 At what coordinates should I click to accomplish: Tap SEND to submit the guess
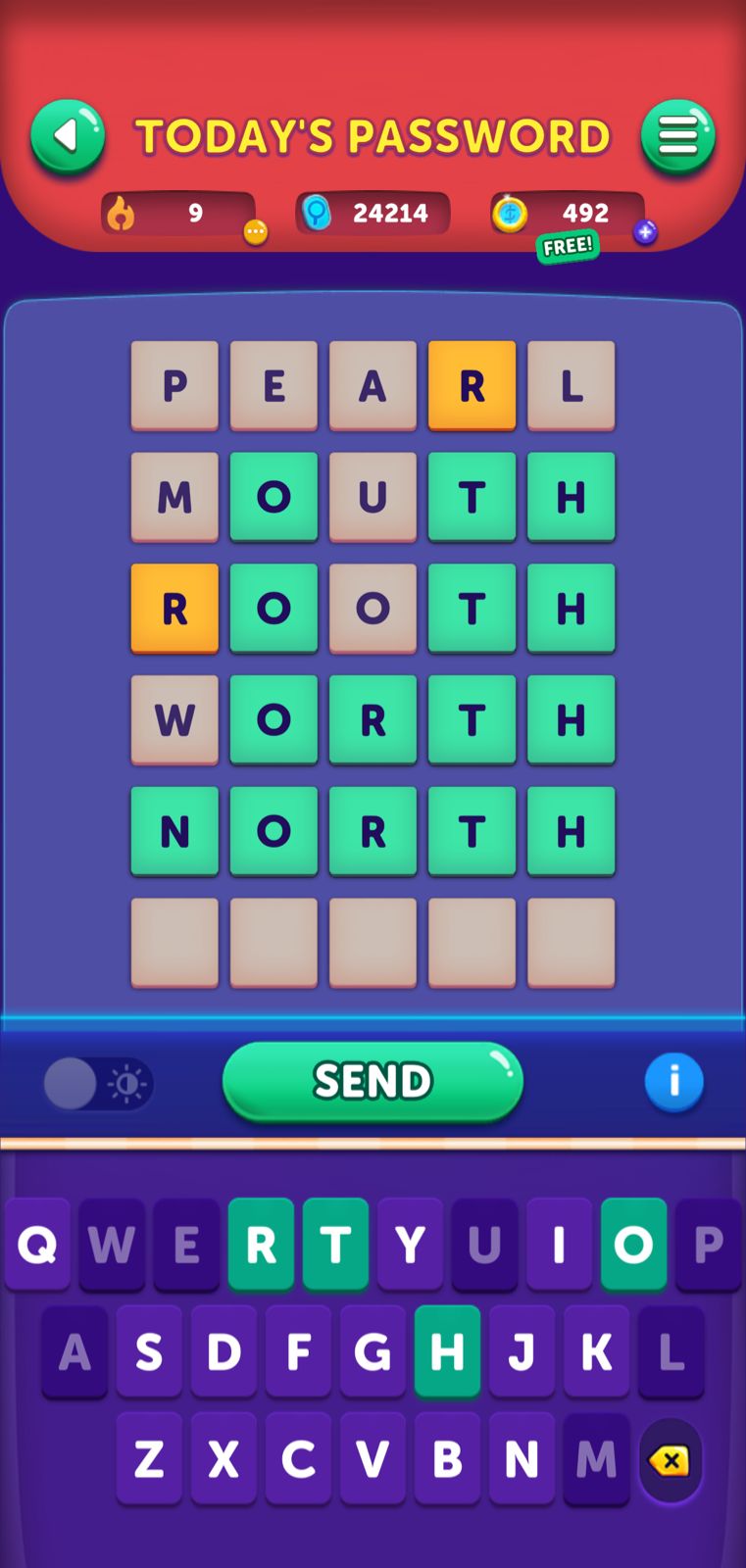(373, 1081)
